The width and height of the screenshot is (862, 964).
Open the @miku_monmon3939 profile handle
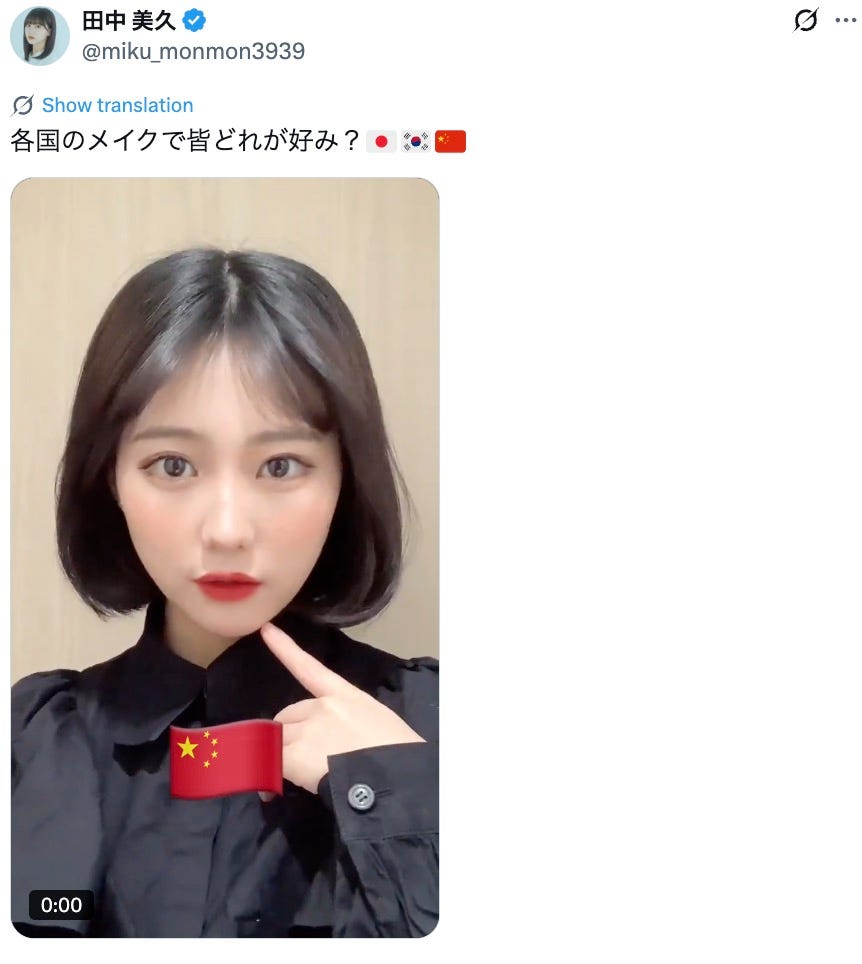click(x=193, y=51)
